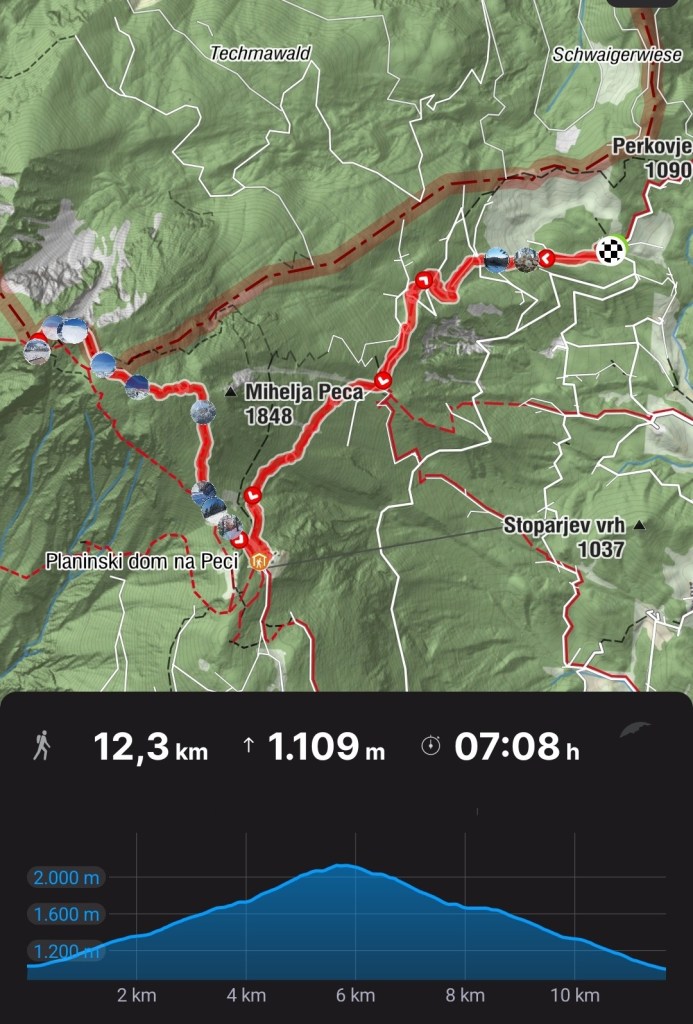693x1024 pixels.
Task: Tap the elevation profile chart
Action: [x=346, y=920]
